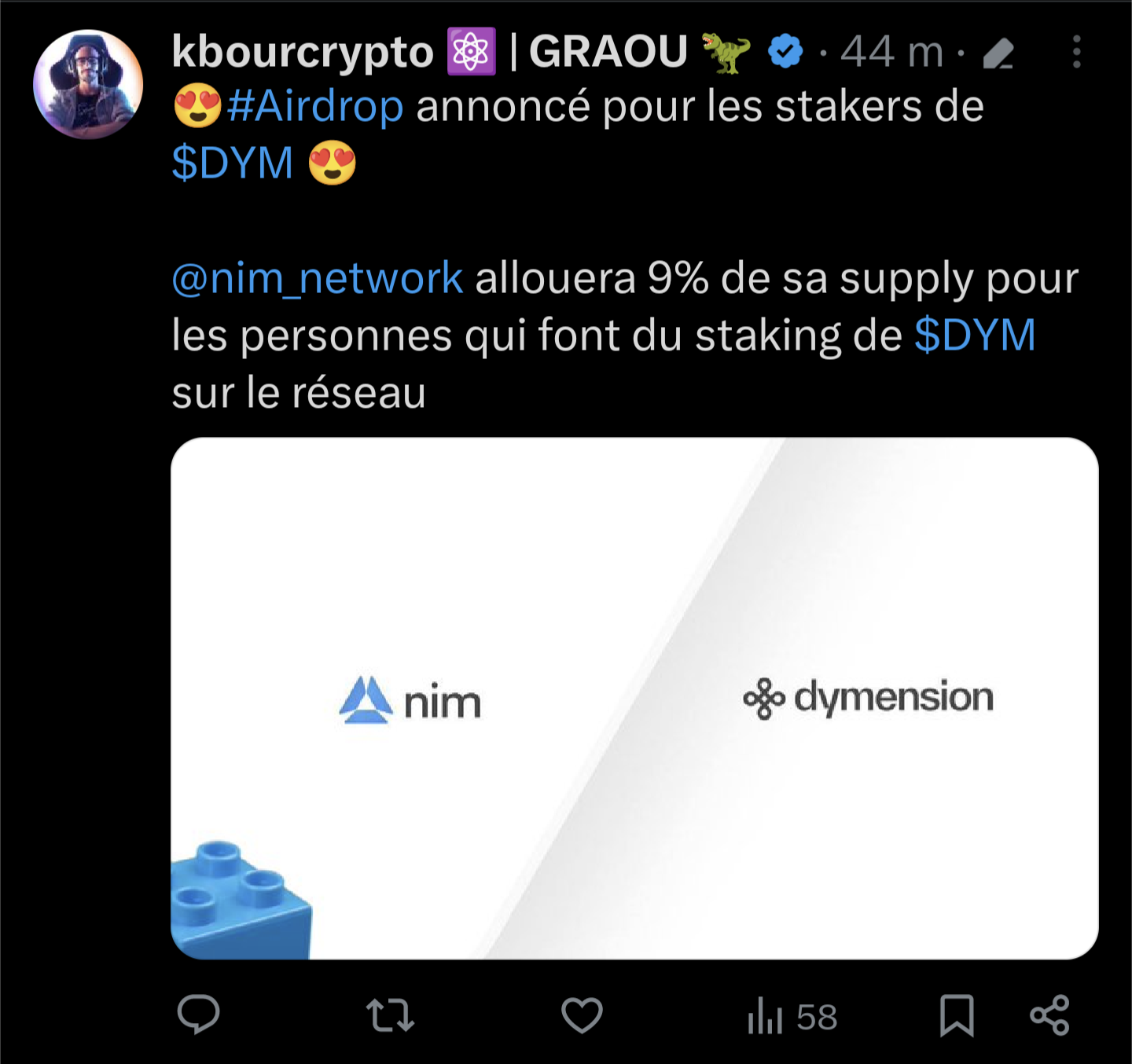The width and height of the screenshot is (1132, 1064).
Task: Bookmark this tweet
Action: point(957,1015)
